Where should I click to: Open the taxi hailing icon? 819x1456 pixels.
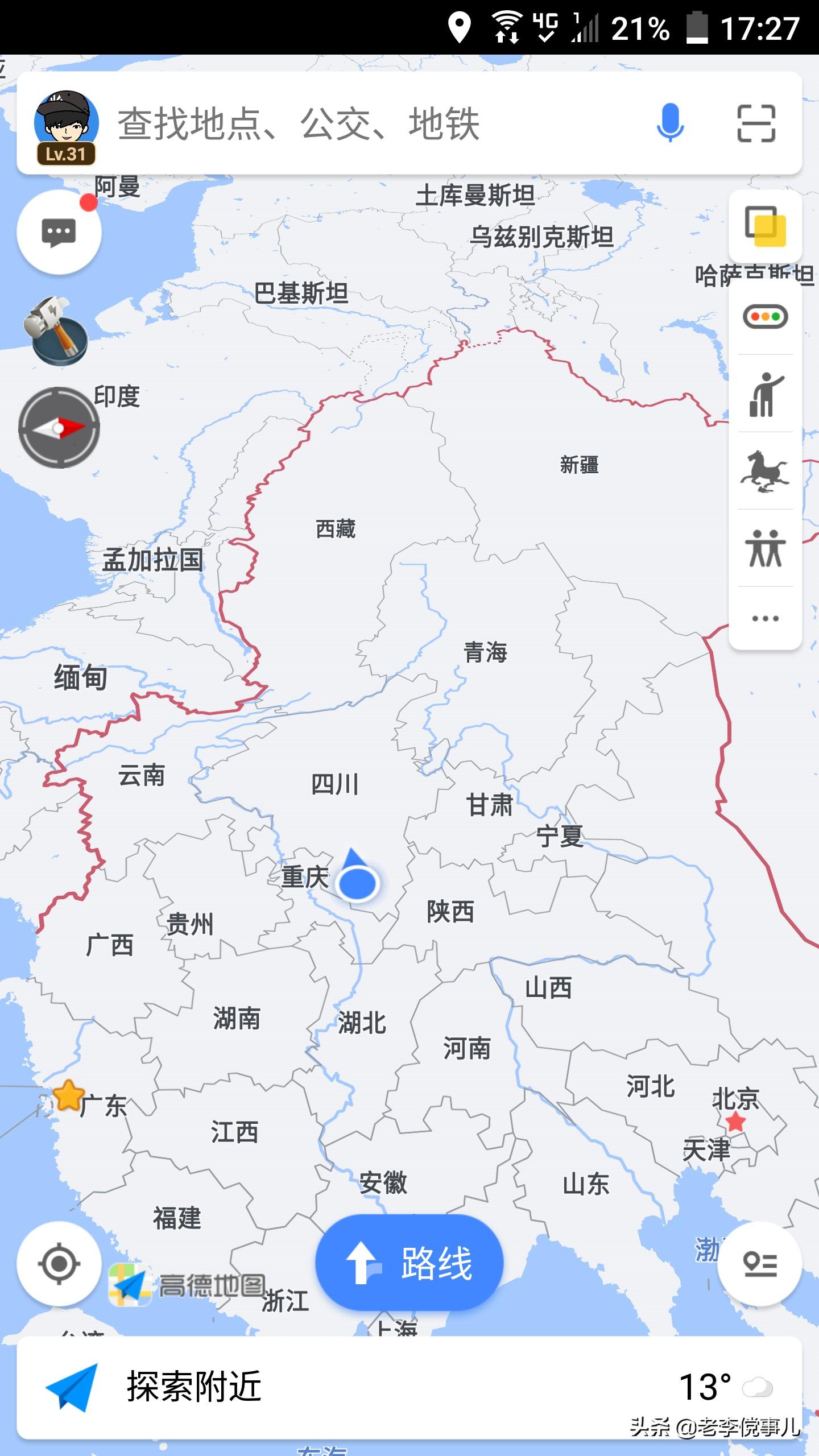765,395
